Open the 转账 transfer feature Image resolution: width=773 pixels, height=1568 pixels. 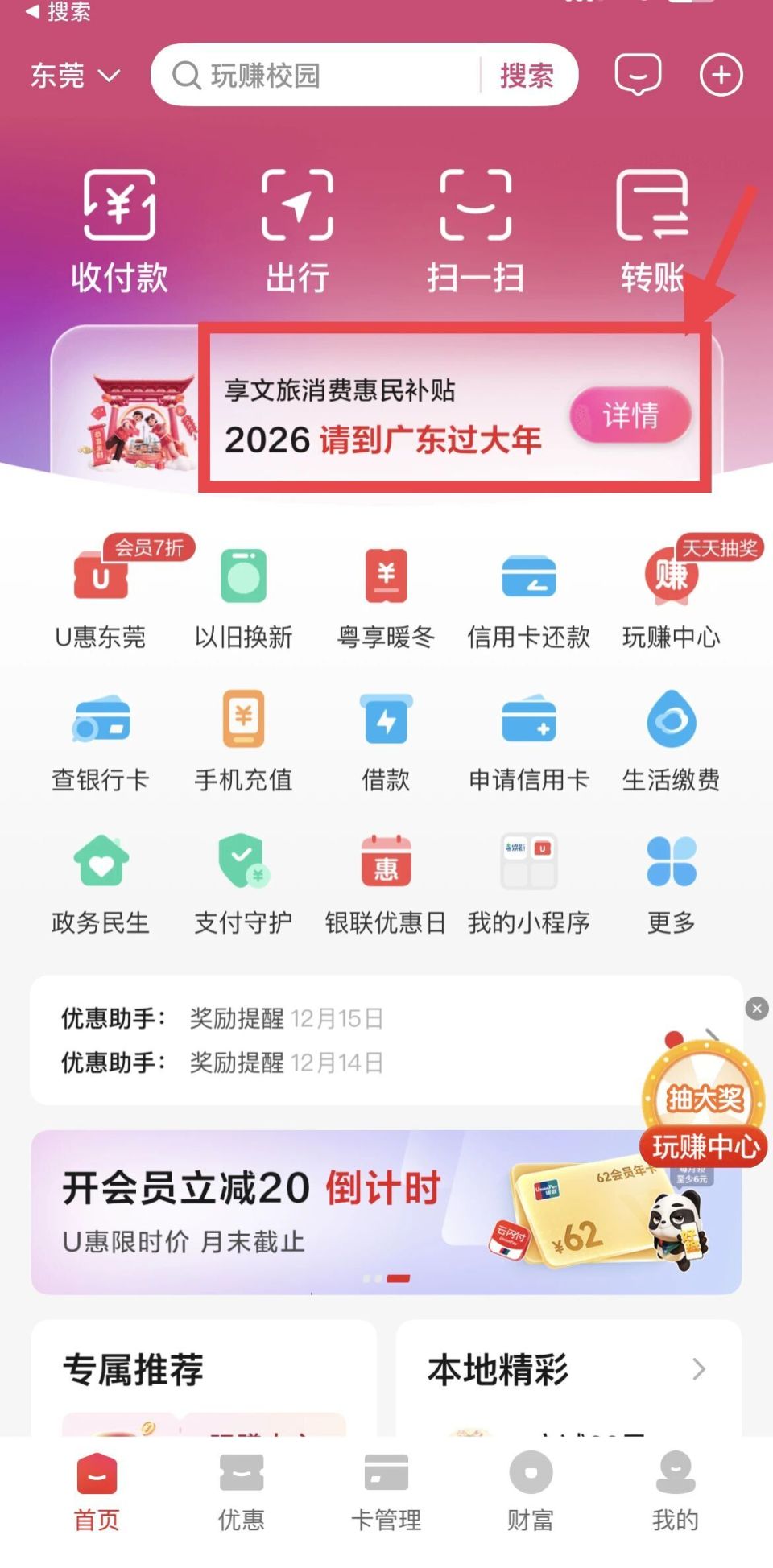652,229
